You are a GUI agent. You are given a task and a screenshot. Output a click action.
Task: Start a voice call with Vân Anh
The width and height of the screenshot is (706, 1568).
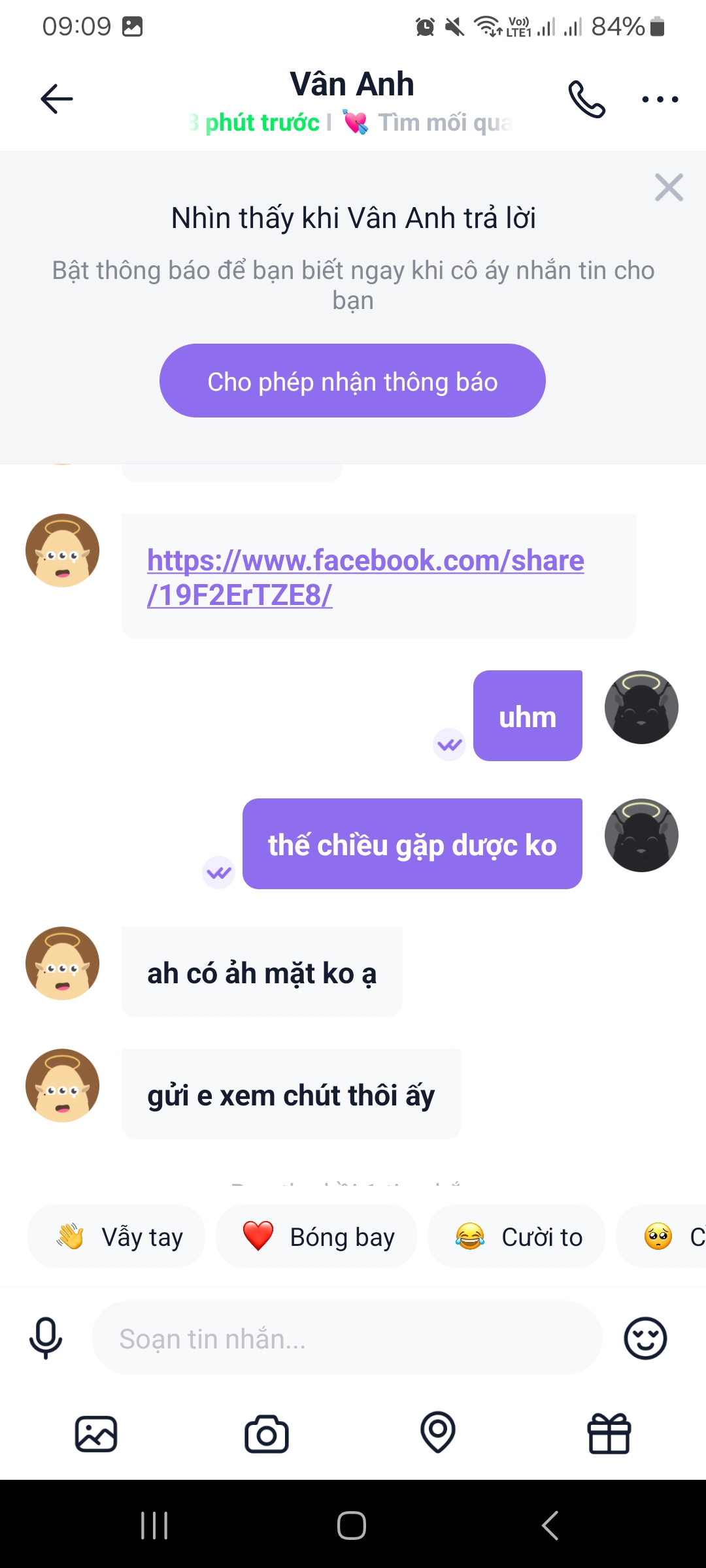(586, 99)
